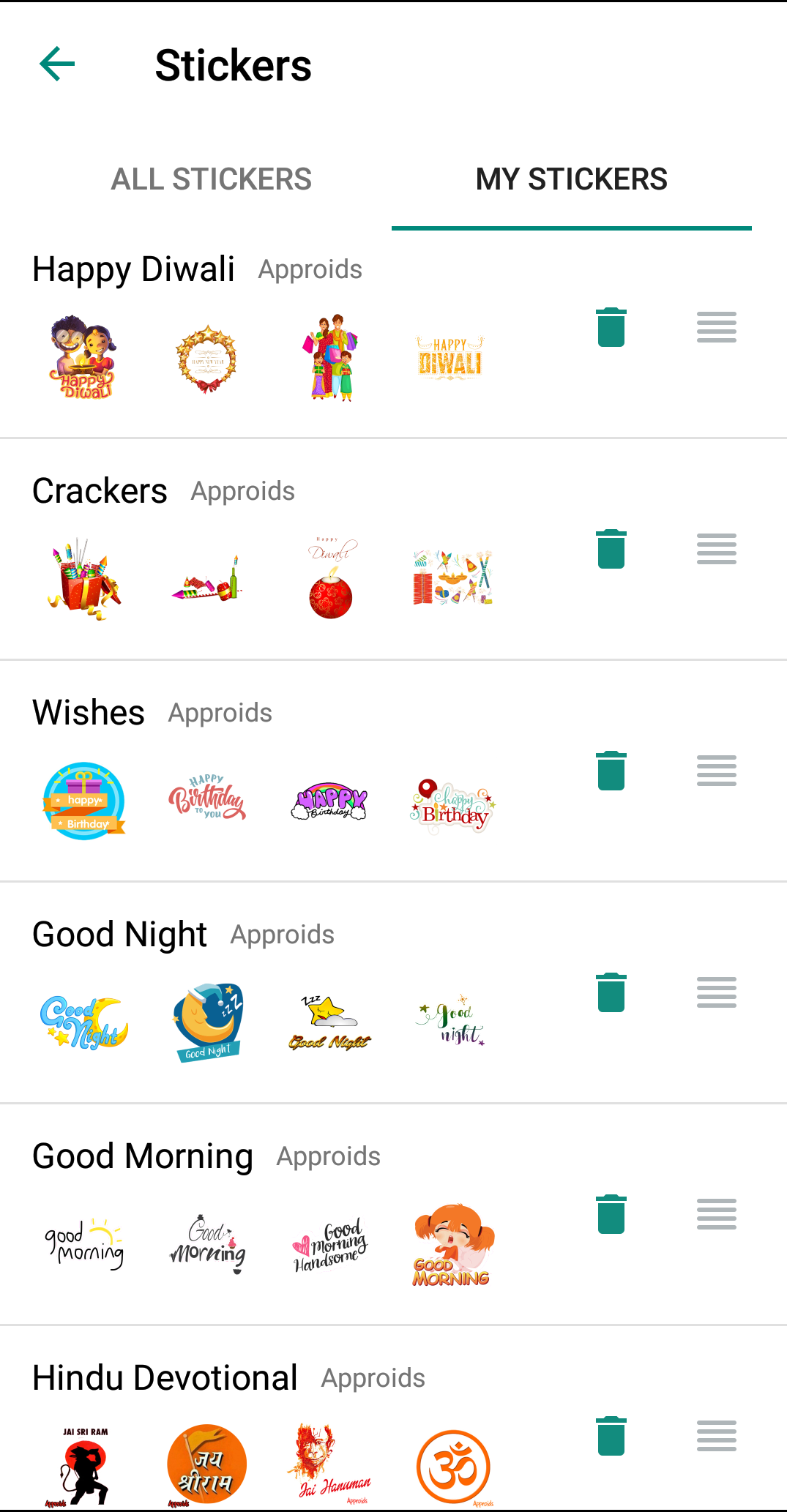Tap reorder handle for Wishes pack
The height and width of the screenshot is (1512, 787).
click(x=716, y=771)
